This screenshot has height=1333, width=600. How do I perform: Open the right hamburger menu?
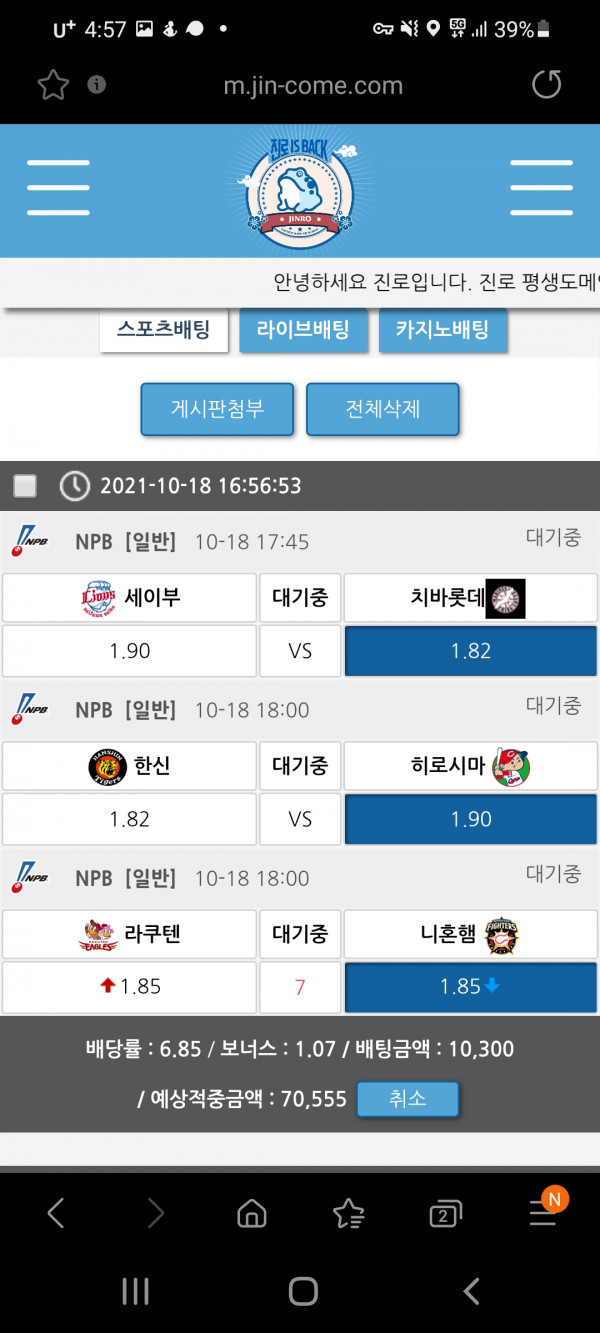pyautogui.click(x=541, y=188)
